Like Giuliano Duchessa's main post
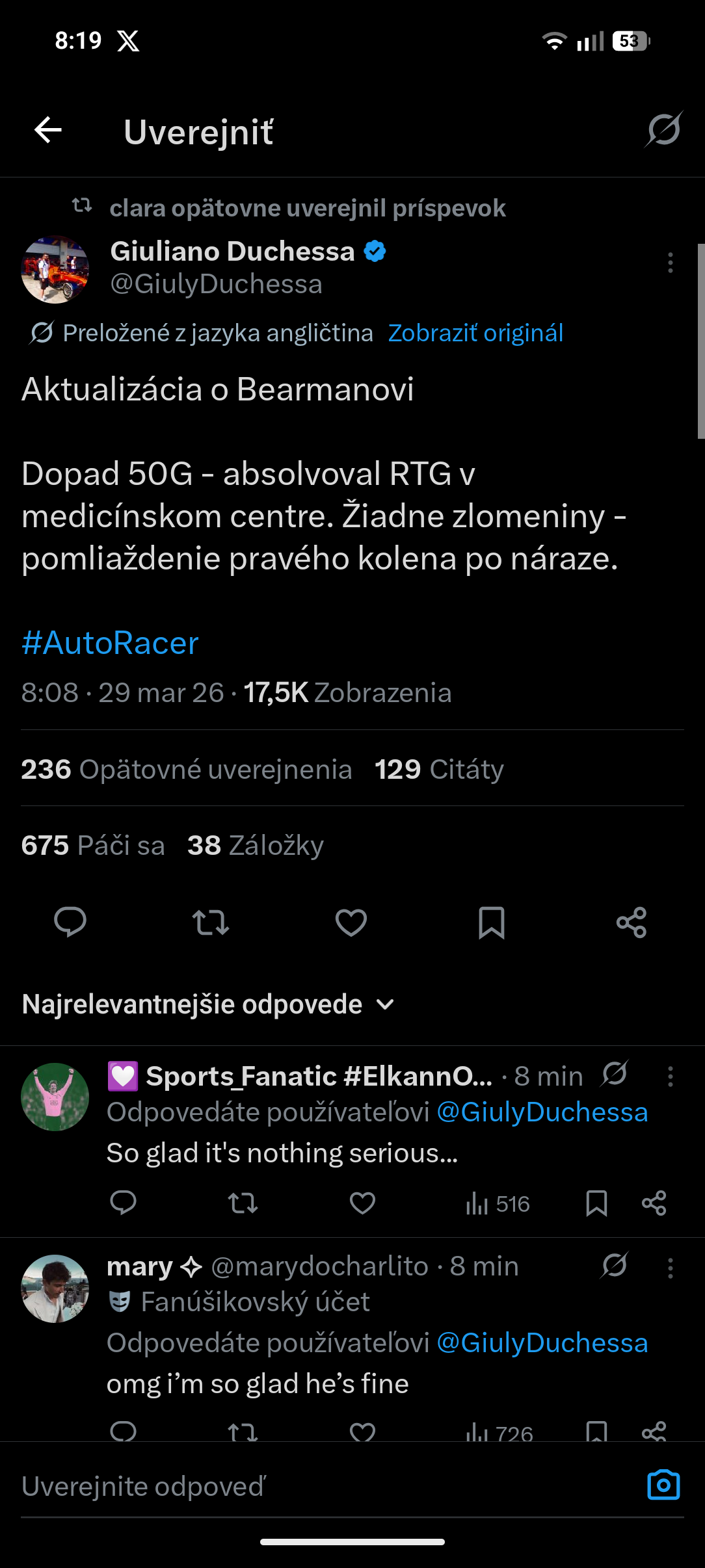Image resolution: width=705 pixels, height=1568 pixels. tap(351, 922)
